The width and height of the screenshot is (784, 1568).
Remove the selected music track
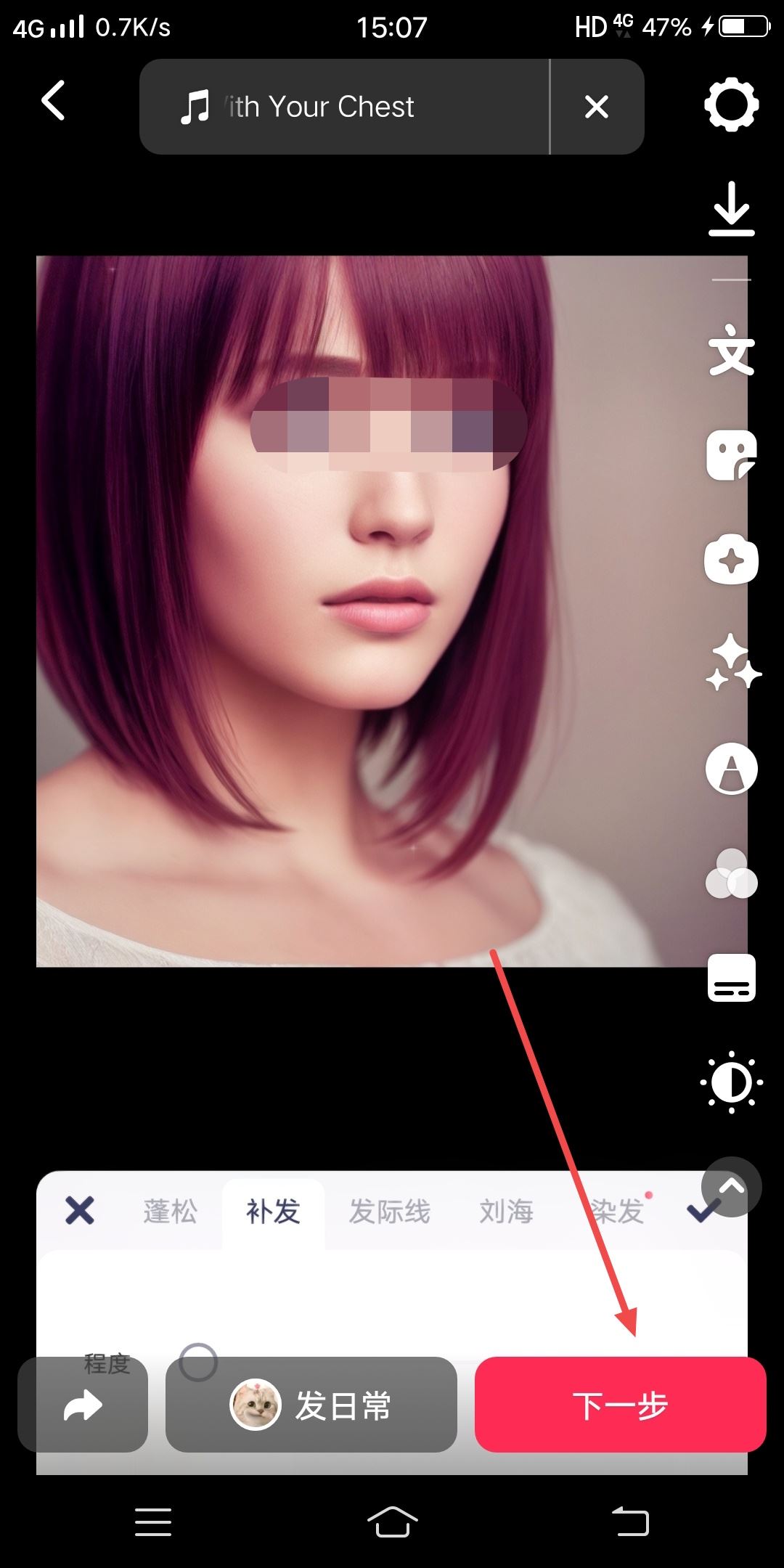pyautogui.click(x=596, y=107)
